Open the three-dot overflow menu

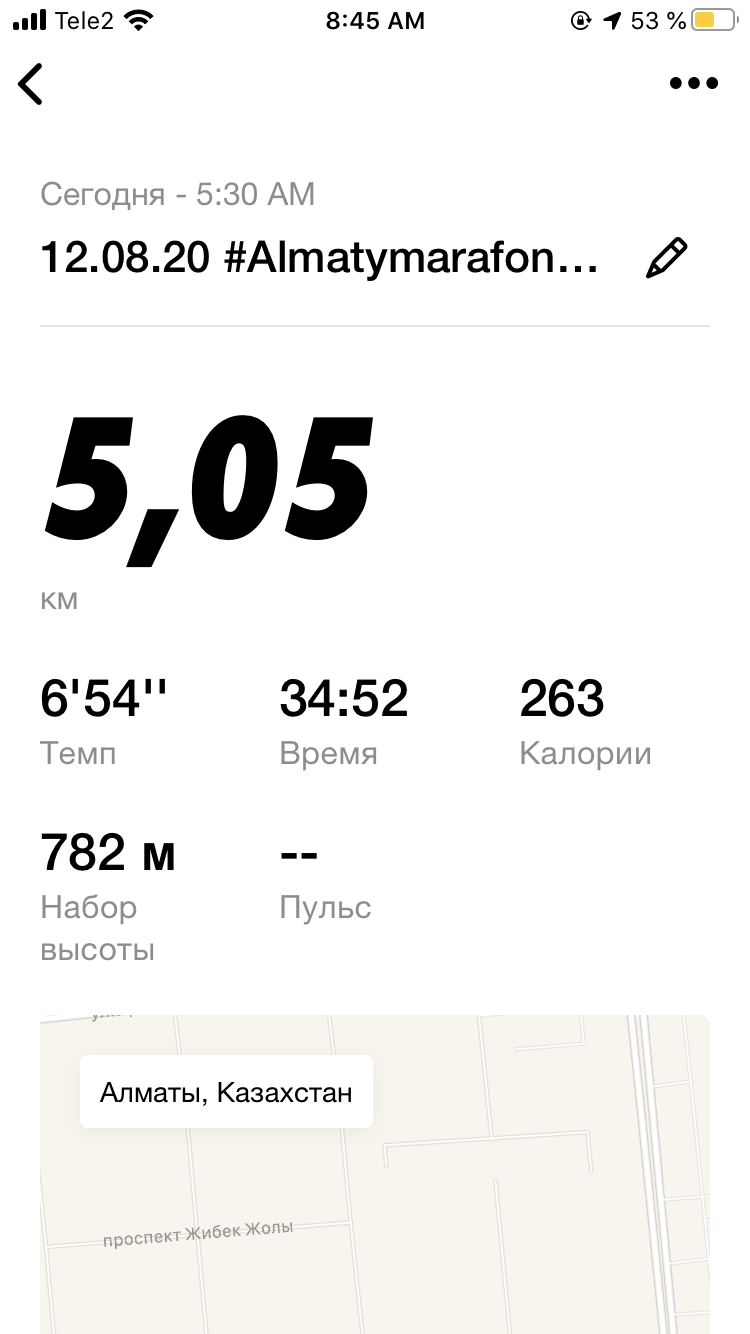click(694, 84)
